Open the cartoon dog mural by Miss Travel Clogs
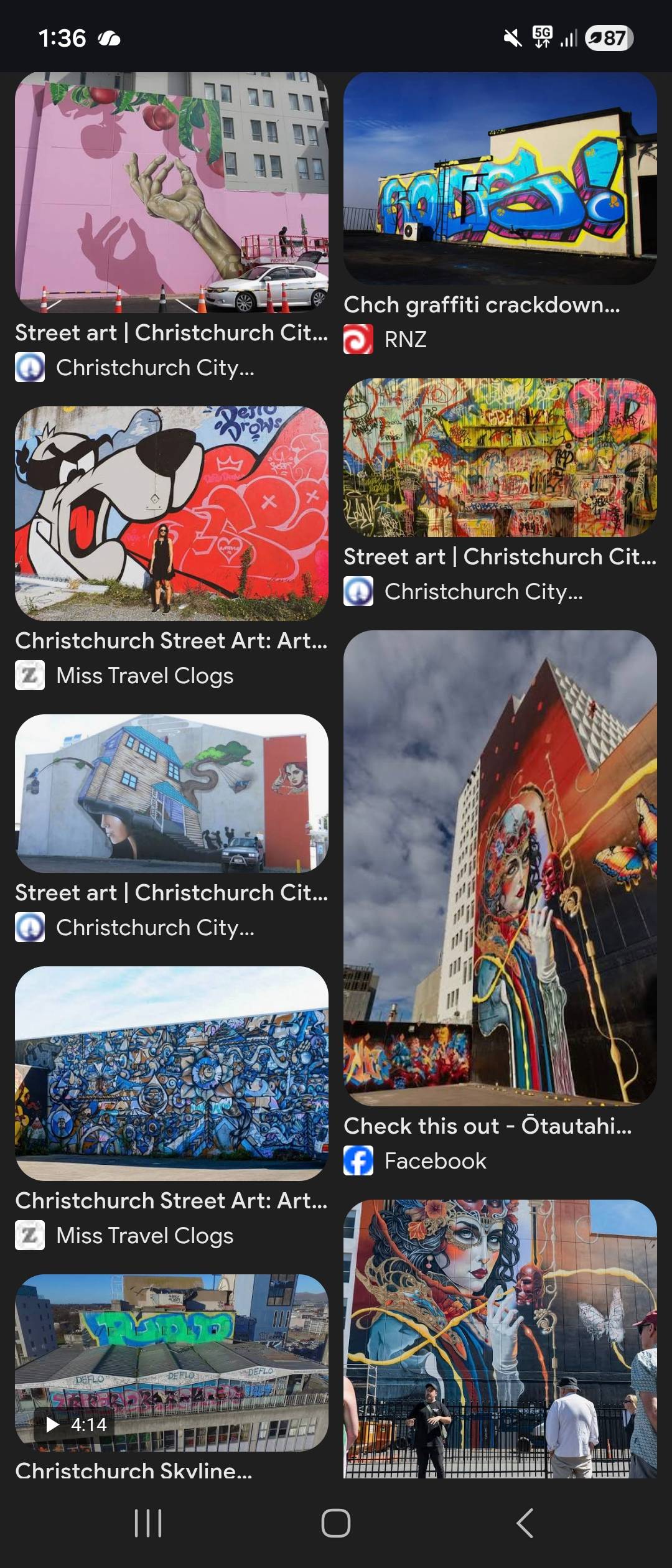The width and height of the screenshot is (672, 1568). pyautogui.click(x=172, y=513)
